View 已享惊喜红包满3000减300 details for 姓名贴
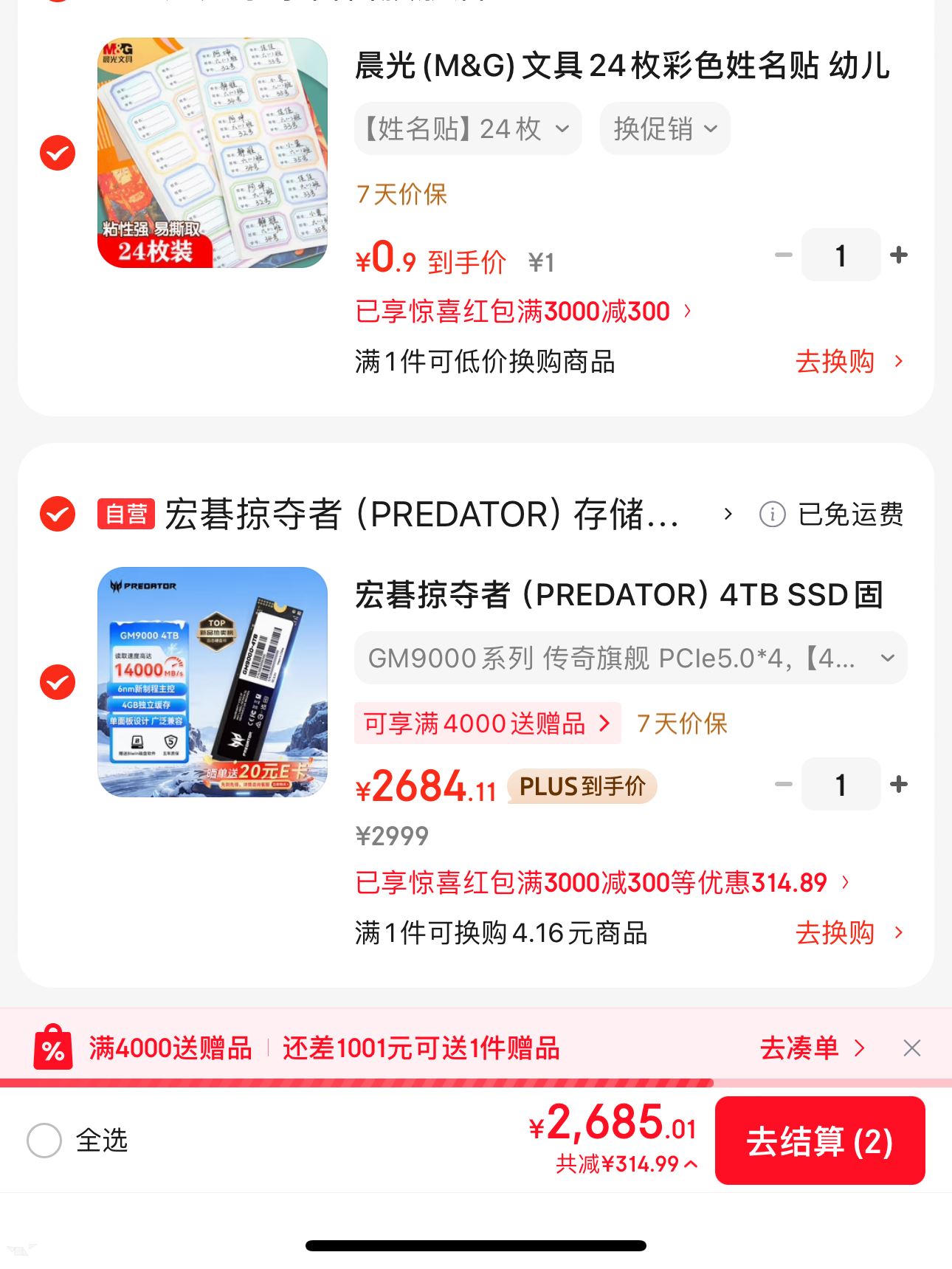 pyautogui.click(x=523, y=312)
